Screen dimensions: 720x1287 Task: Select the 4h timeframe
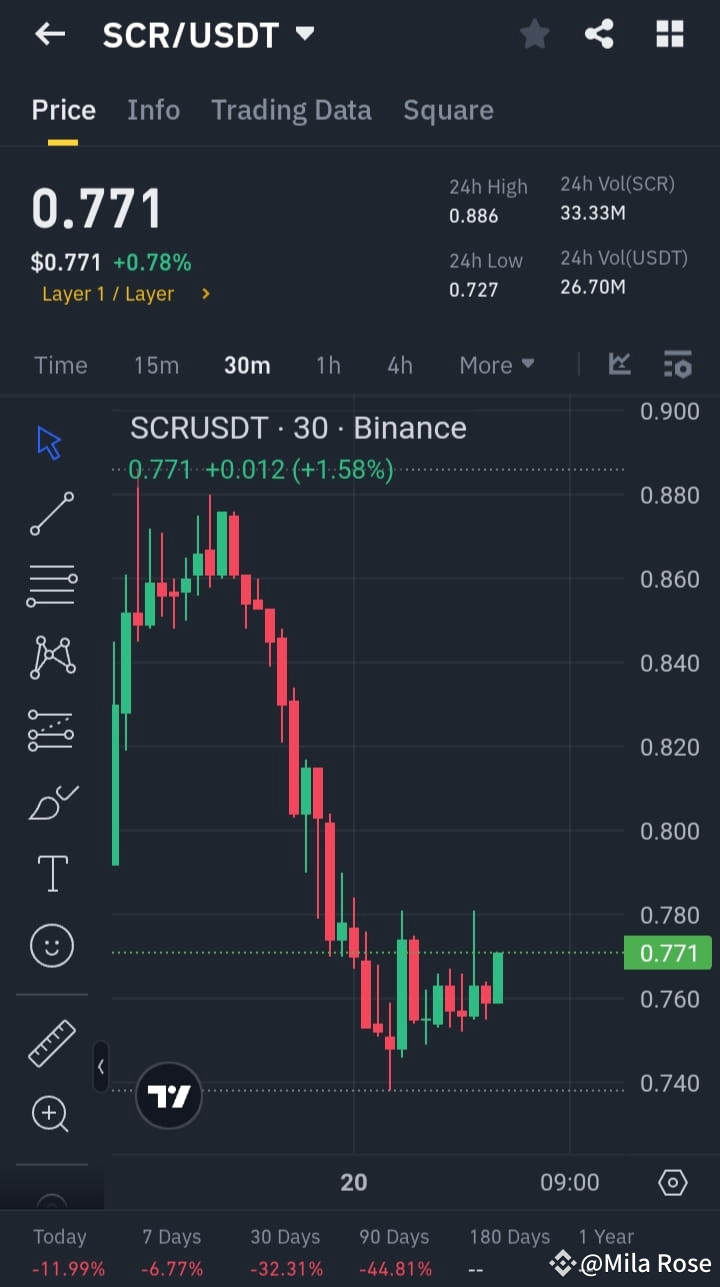399,365
